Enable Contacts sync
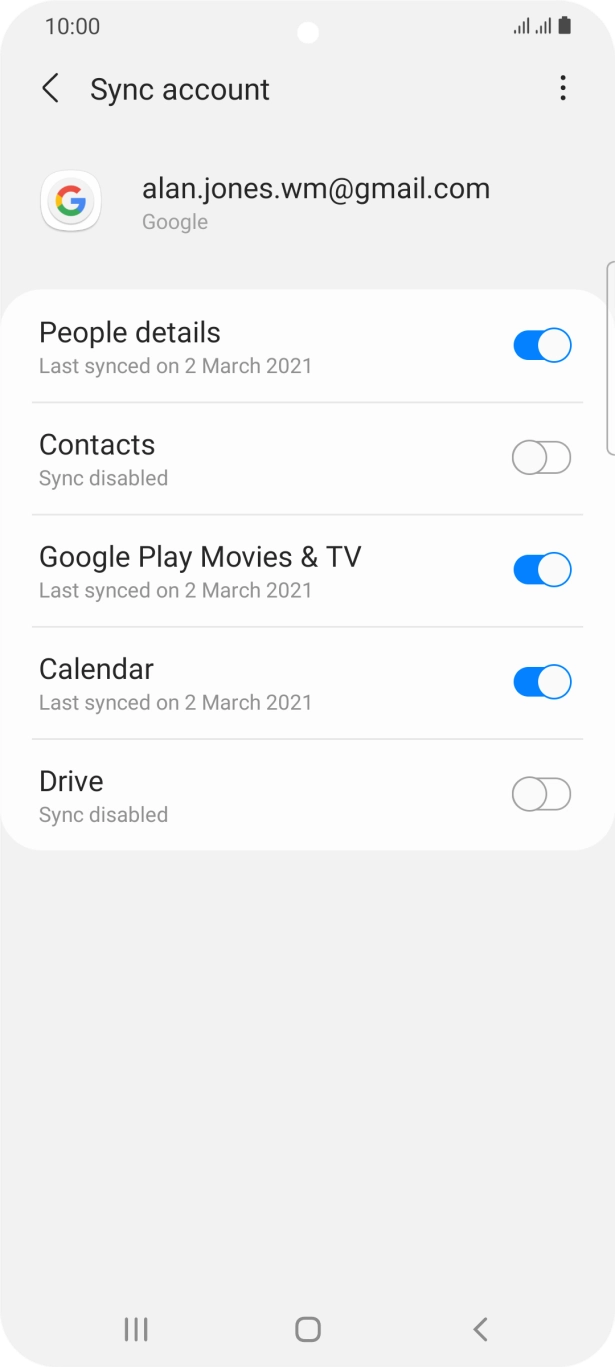This screenshot has height=1367, width=615. tap(541, 458)
